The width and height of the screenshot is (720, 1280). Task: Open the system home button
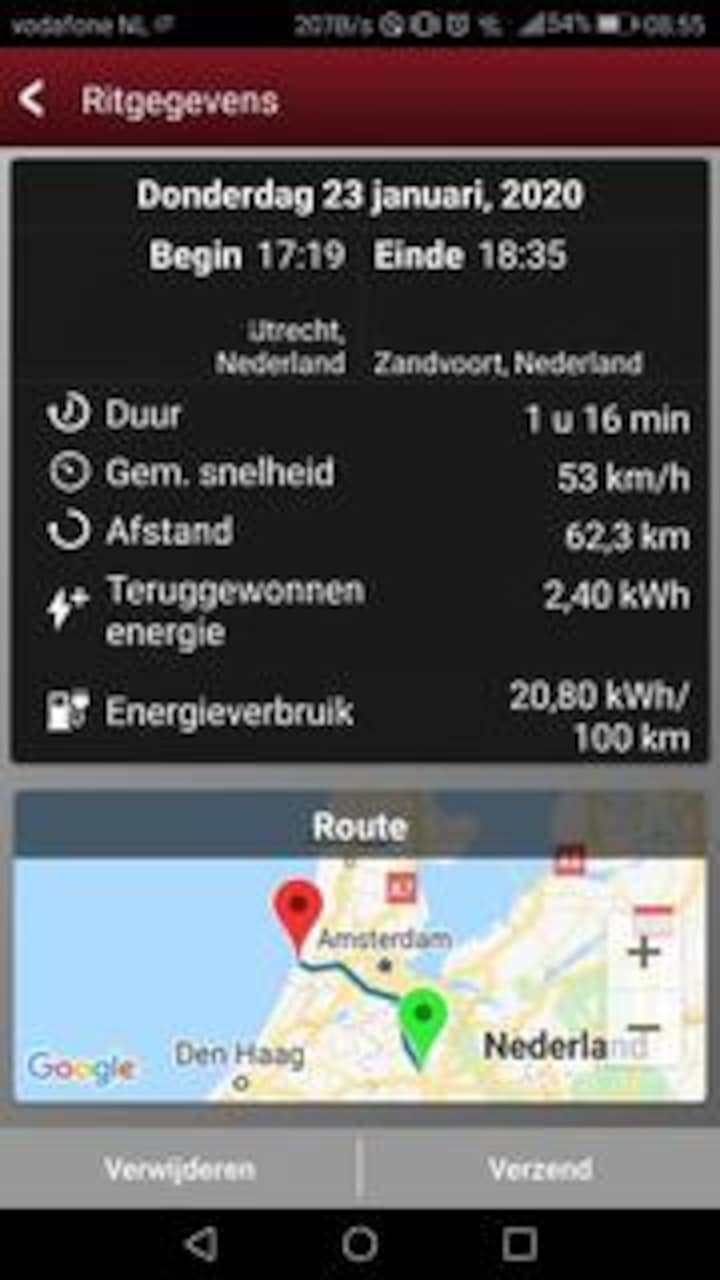tap(360, 1244)
